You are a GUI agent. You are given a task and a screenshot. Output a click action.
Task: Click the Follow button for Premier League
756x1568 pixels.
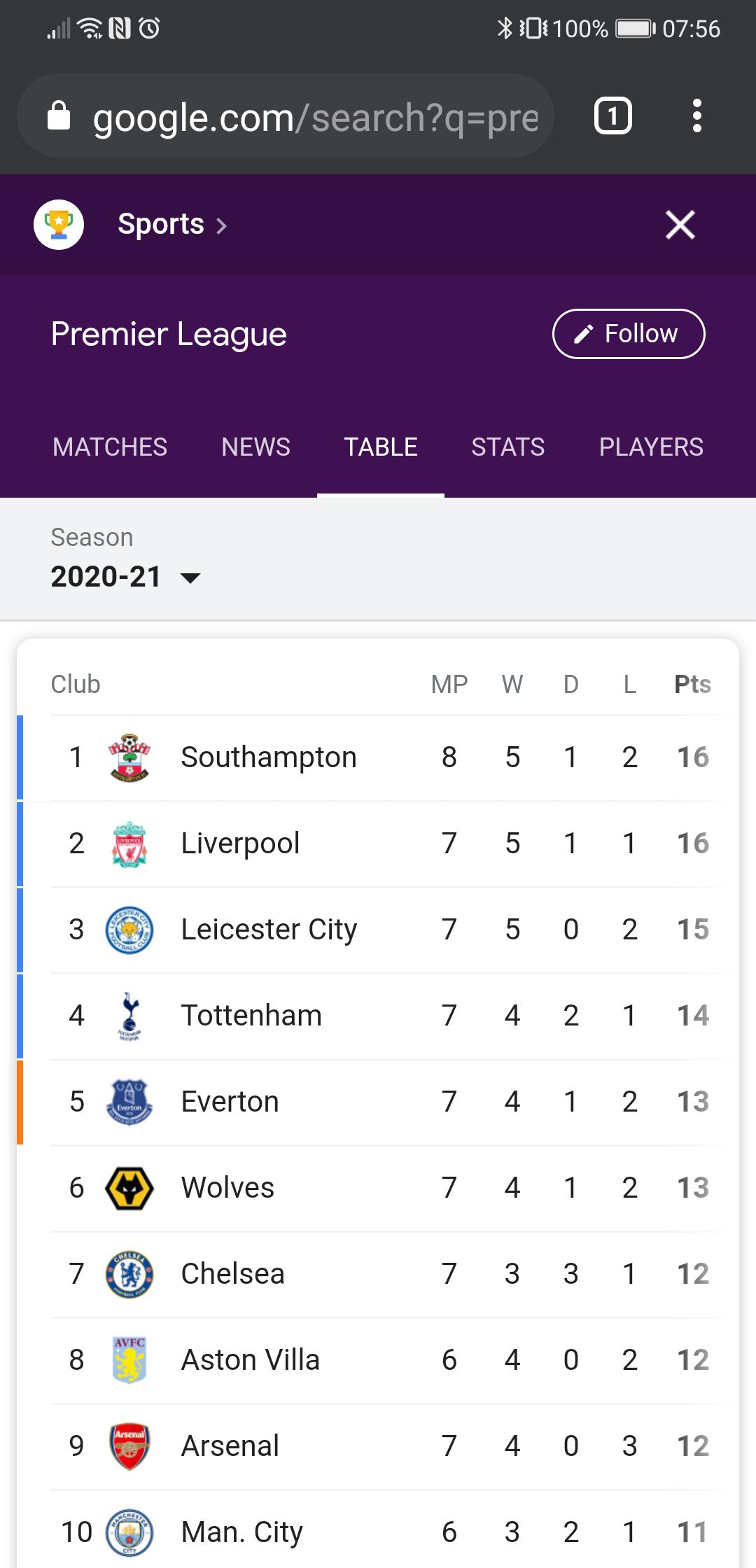[x=628, y=334]
